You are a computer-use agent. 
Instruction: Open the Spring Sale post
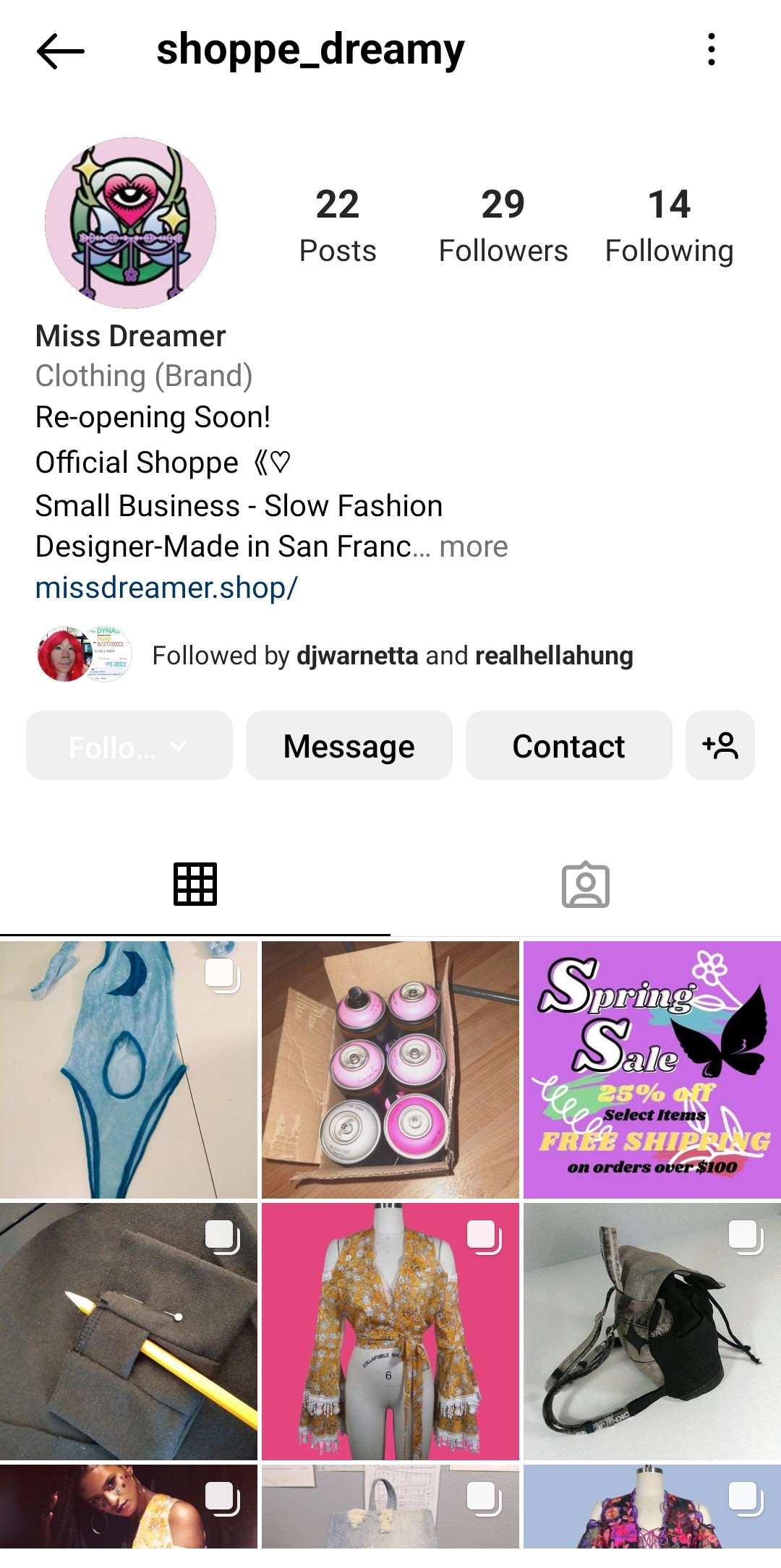coord(652,1070)
